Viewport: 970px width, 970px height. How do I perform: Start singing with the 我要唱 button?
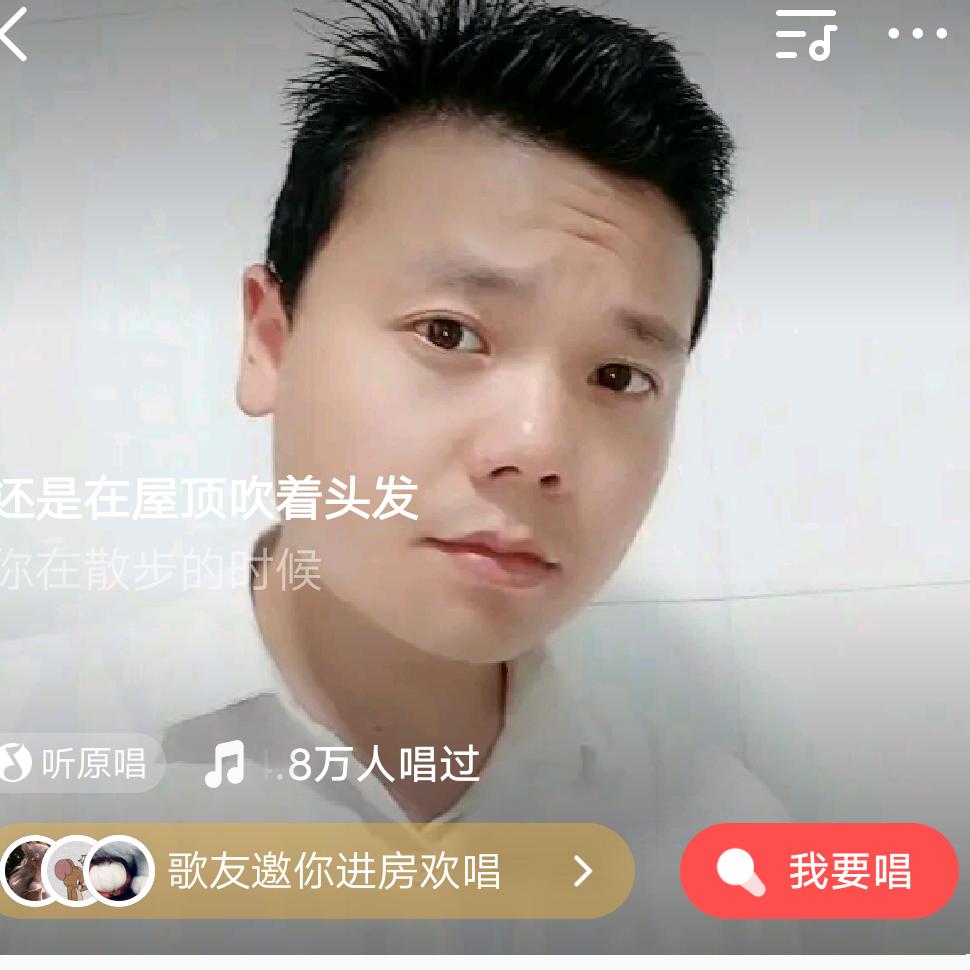pyautogui.click(x=819, y=871)
